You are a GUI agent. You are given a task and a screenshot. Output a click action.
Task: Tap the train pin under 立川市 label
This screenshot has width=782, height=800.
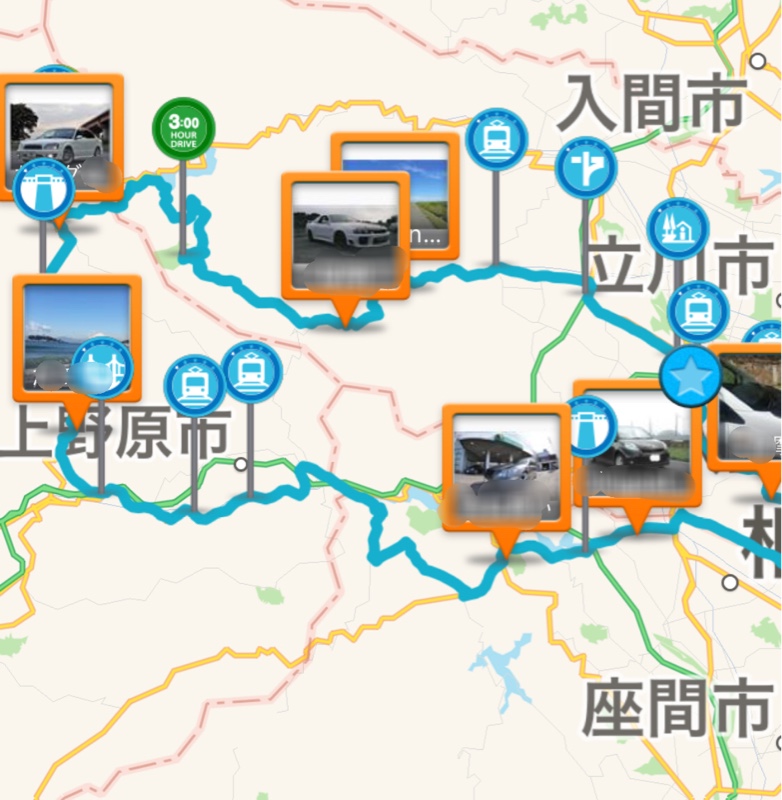(x=698, y=312)
